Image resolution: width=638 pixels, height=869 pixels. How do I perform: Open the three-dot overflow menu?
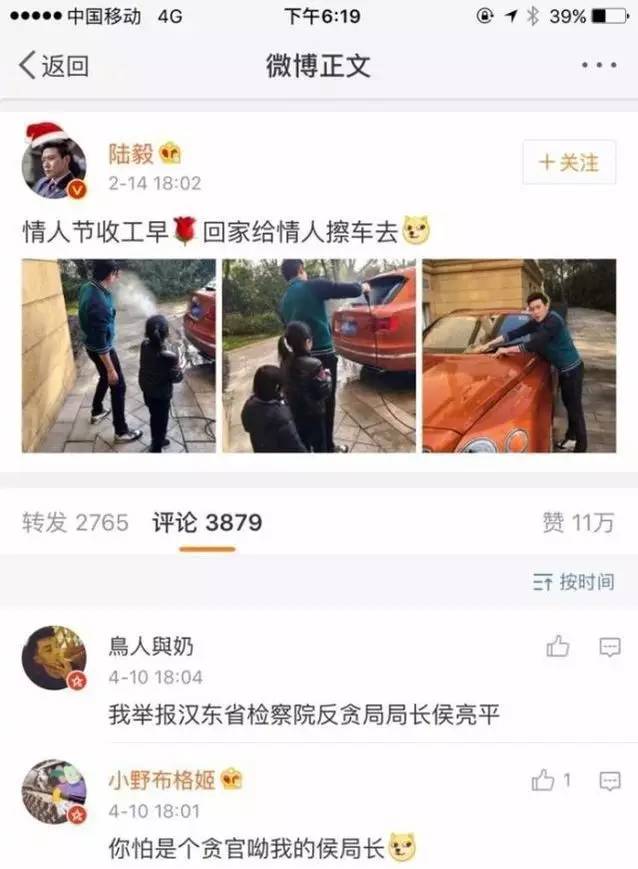[x=599, y=66]
